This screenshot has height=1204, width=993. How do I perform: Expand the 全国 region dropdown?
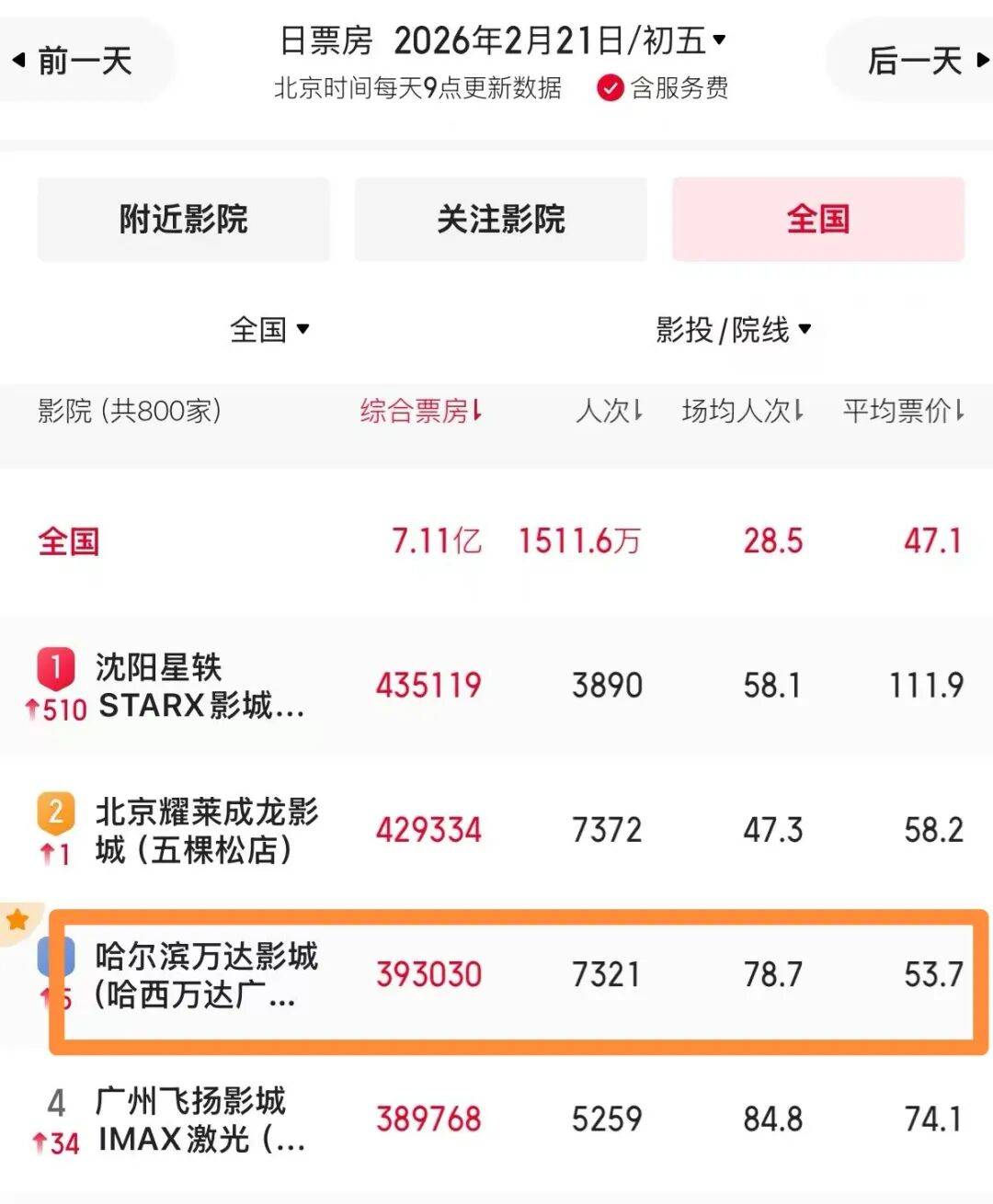click(268, 329)
